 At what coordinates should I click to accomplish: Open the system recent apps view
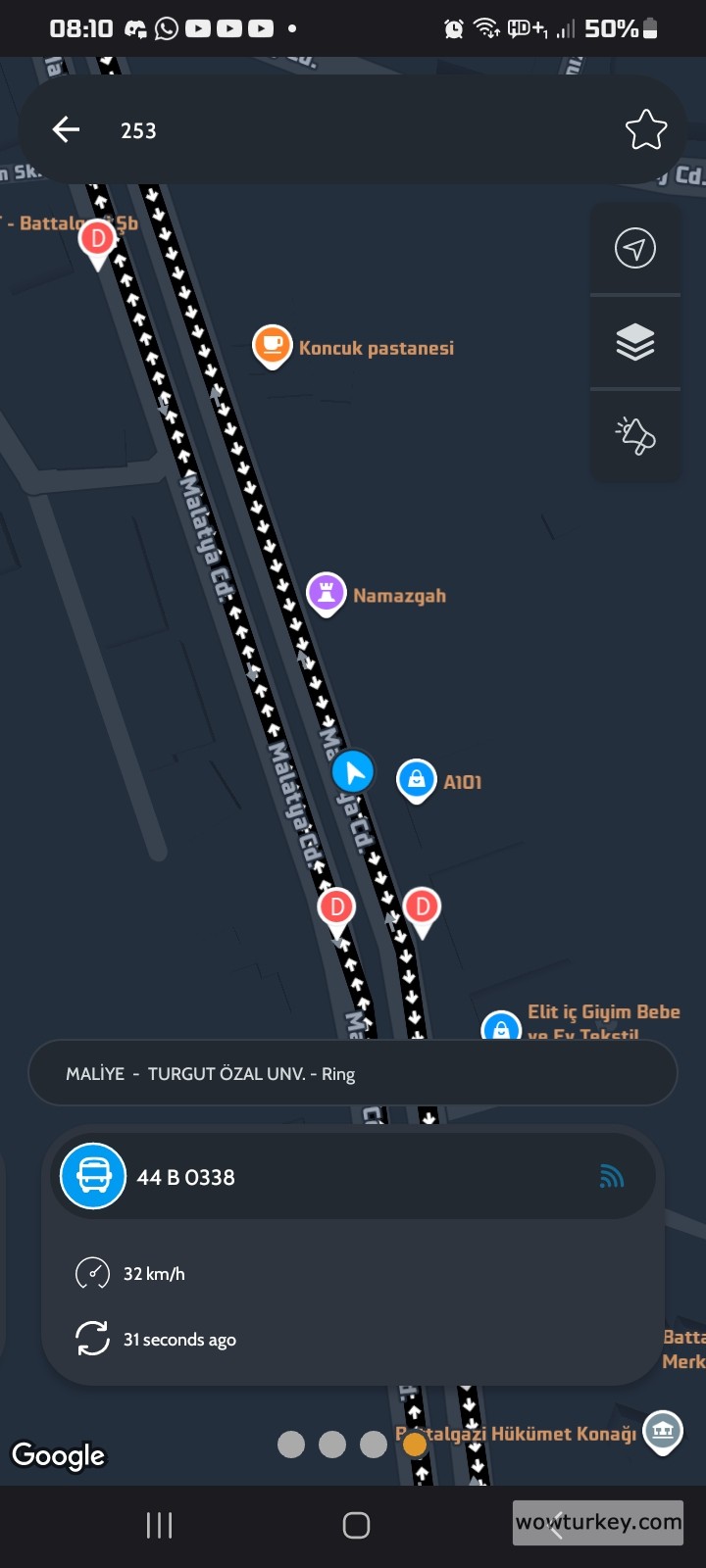(159, 1525)
